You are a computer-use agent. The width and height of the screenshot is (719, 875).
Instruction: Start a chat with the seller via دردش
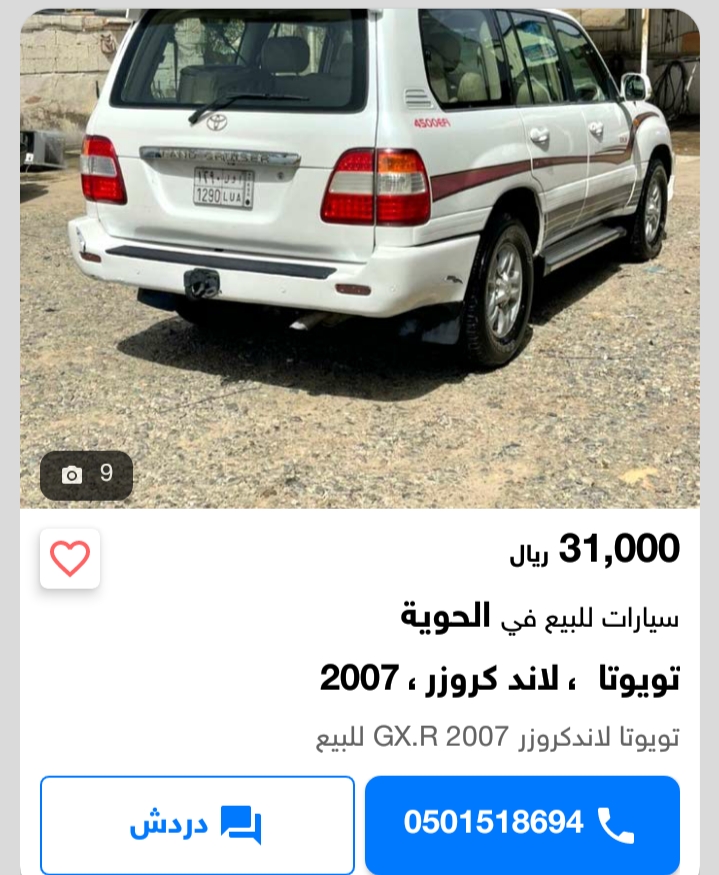(x=197, y=824)
